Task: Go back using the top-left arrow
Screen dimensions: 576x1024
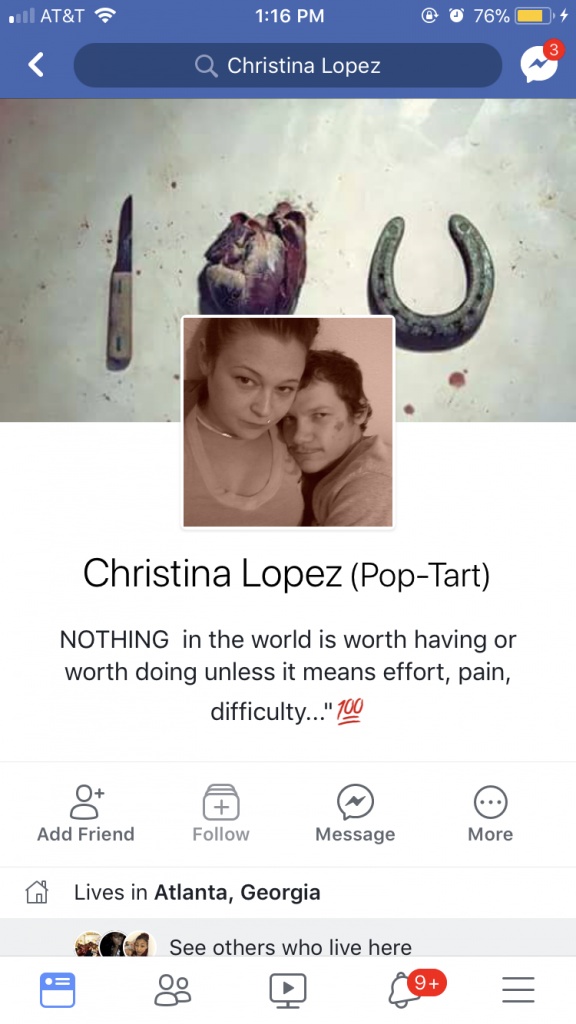Action: pyautogui.click(x=36, y=65)
